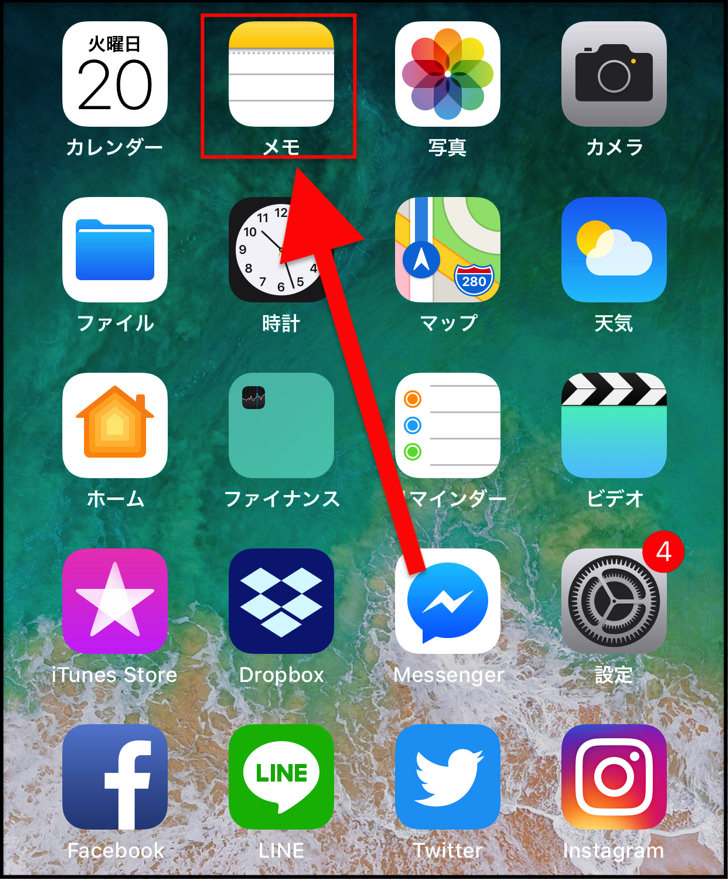Check the 天気 weather app
Screen dimensions: 728x879
614,250
